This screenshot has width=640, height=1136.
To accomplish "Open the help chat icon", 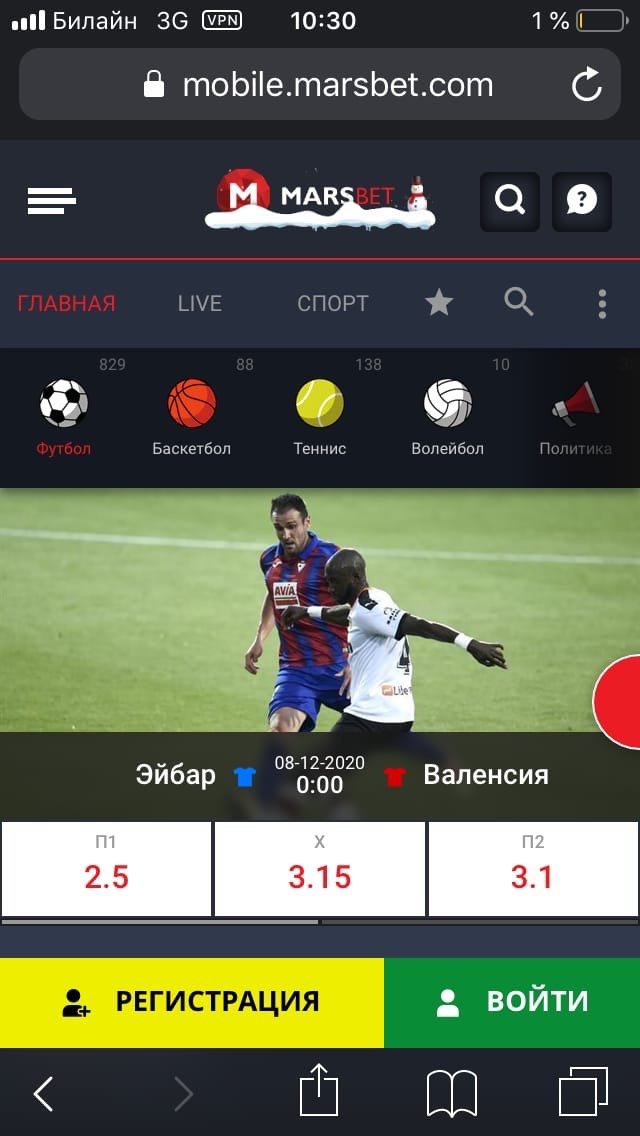I will point(581,201).
